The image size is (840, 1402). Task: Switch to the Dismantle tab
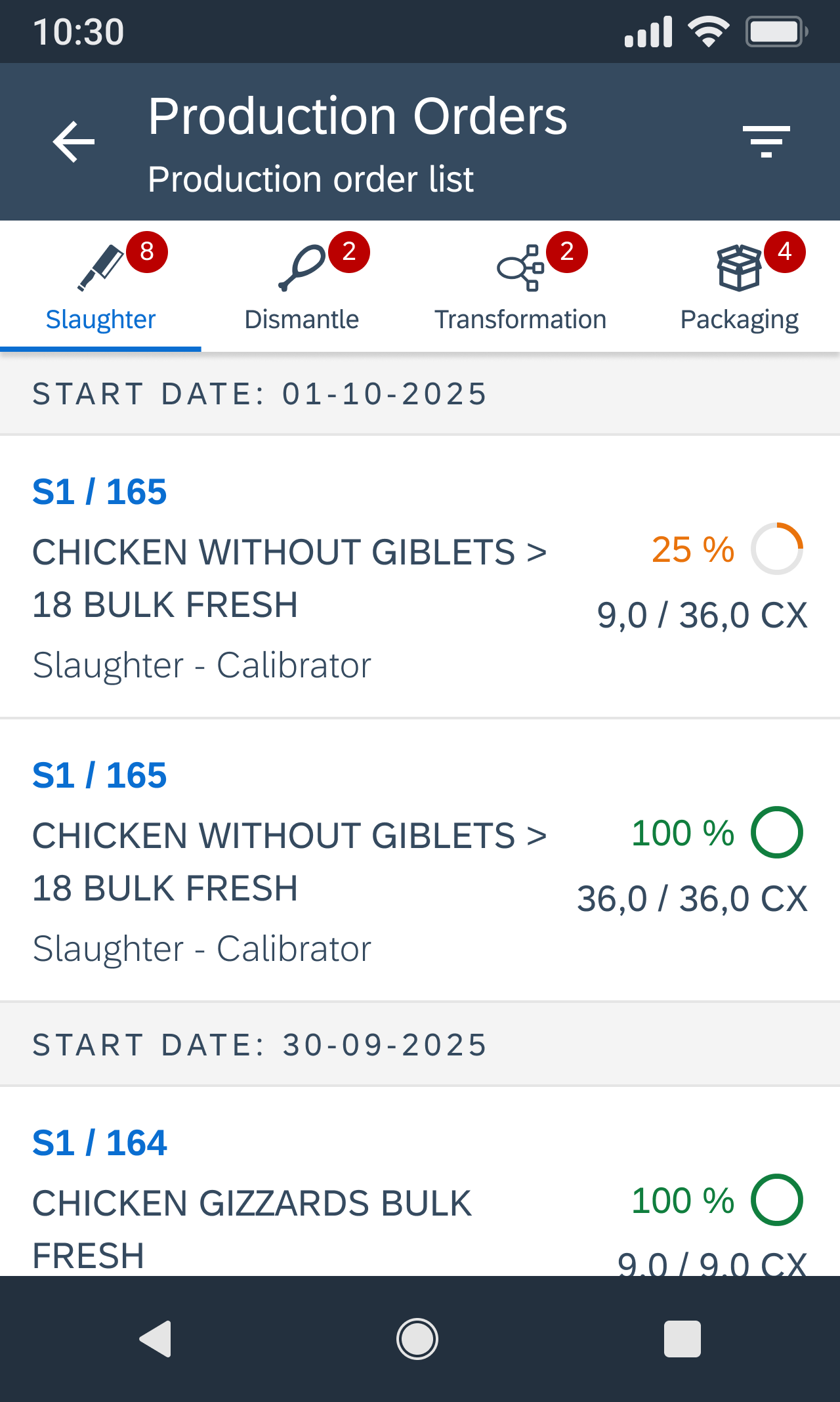tap(302, 286)
